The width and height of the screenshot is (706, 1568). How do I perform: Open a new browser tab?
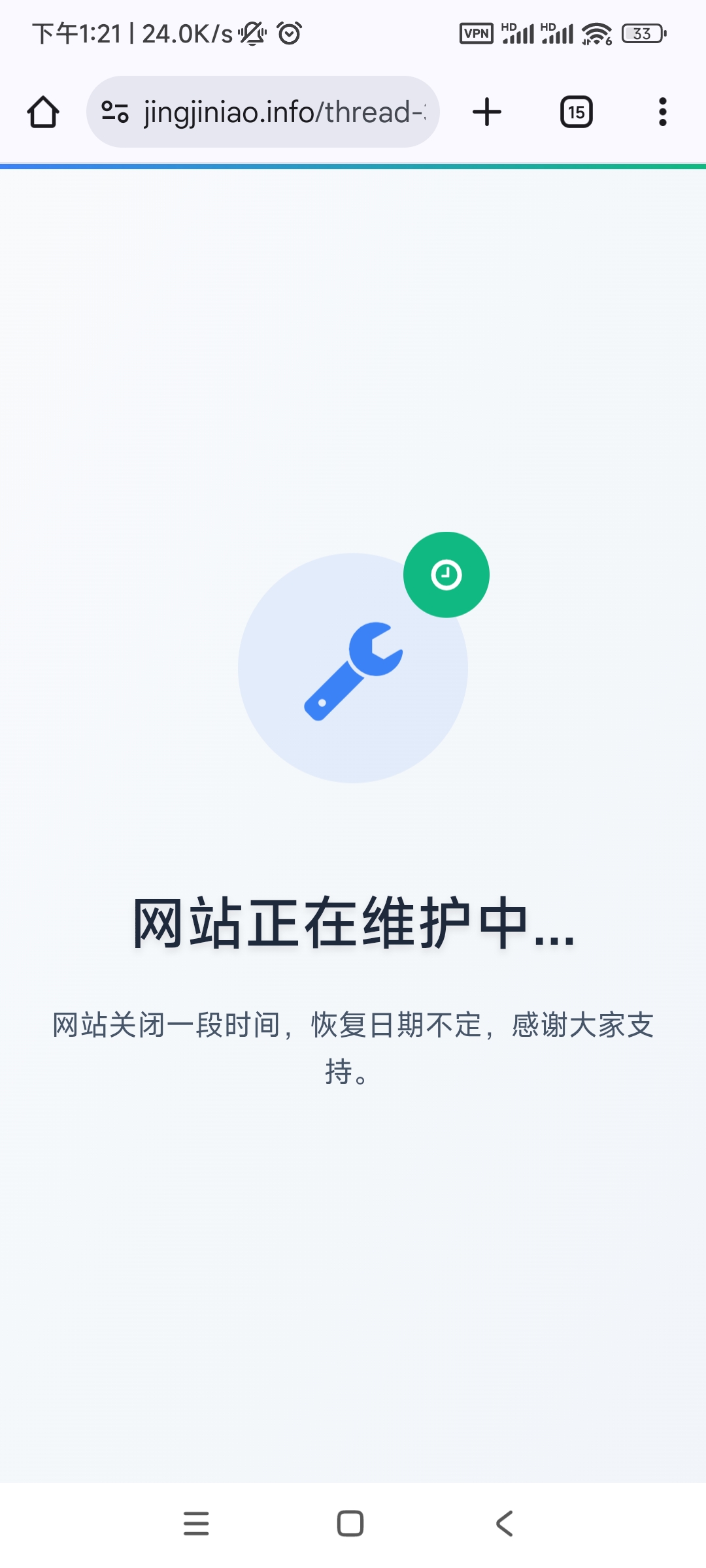coord(487,112)
